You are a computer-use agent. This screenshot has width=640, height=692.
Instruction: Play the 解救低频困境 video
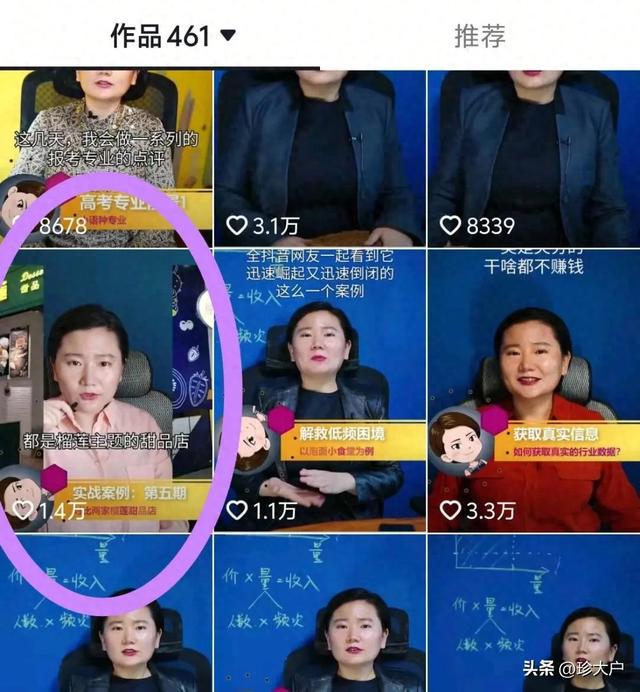point(320,390)
